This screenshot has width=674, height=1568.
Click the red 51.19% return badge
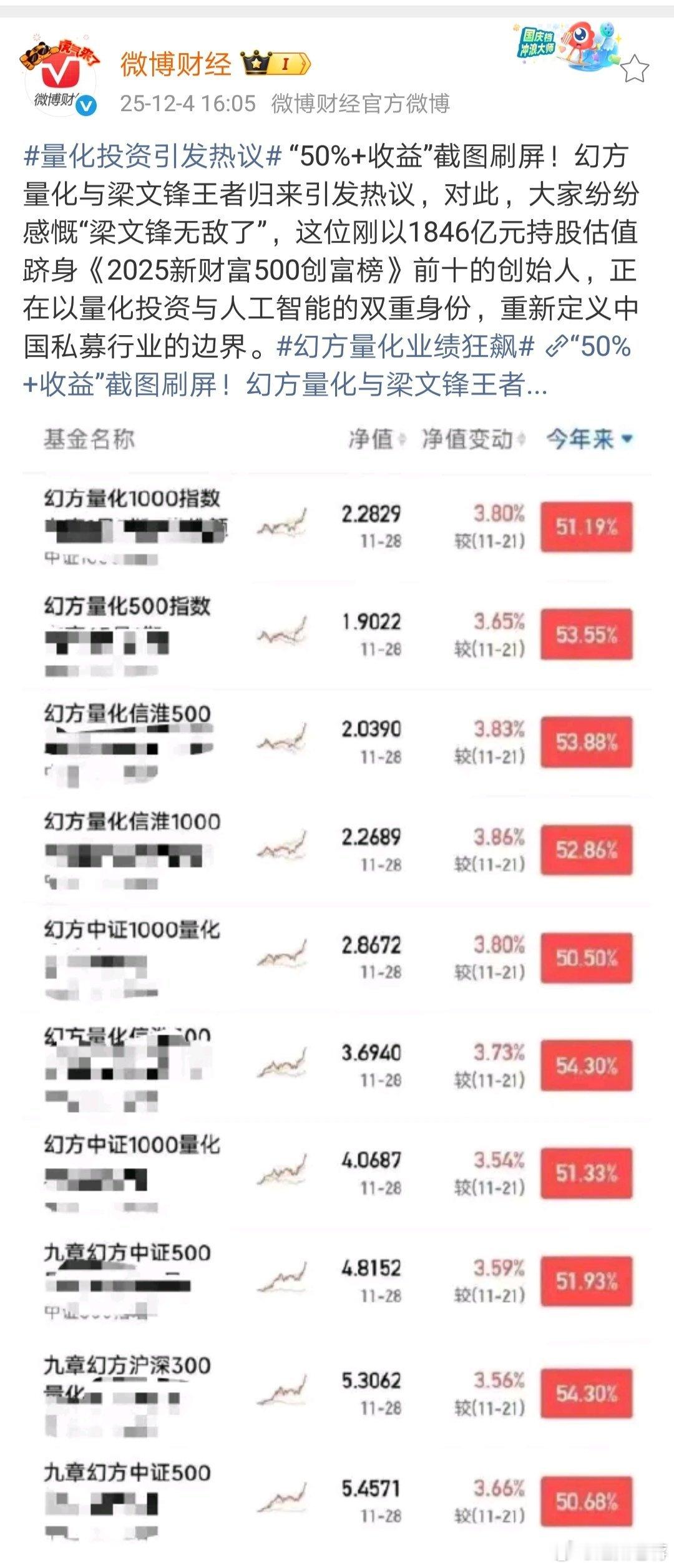[x=585, y=526]
